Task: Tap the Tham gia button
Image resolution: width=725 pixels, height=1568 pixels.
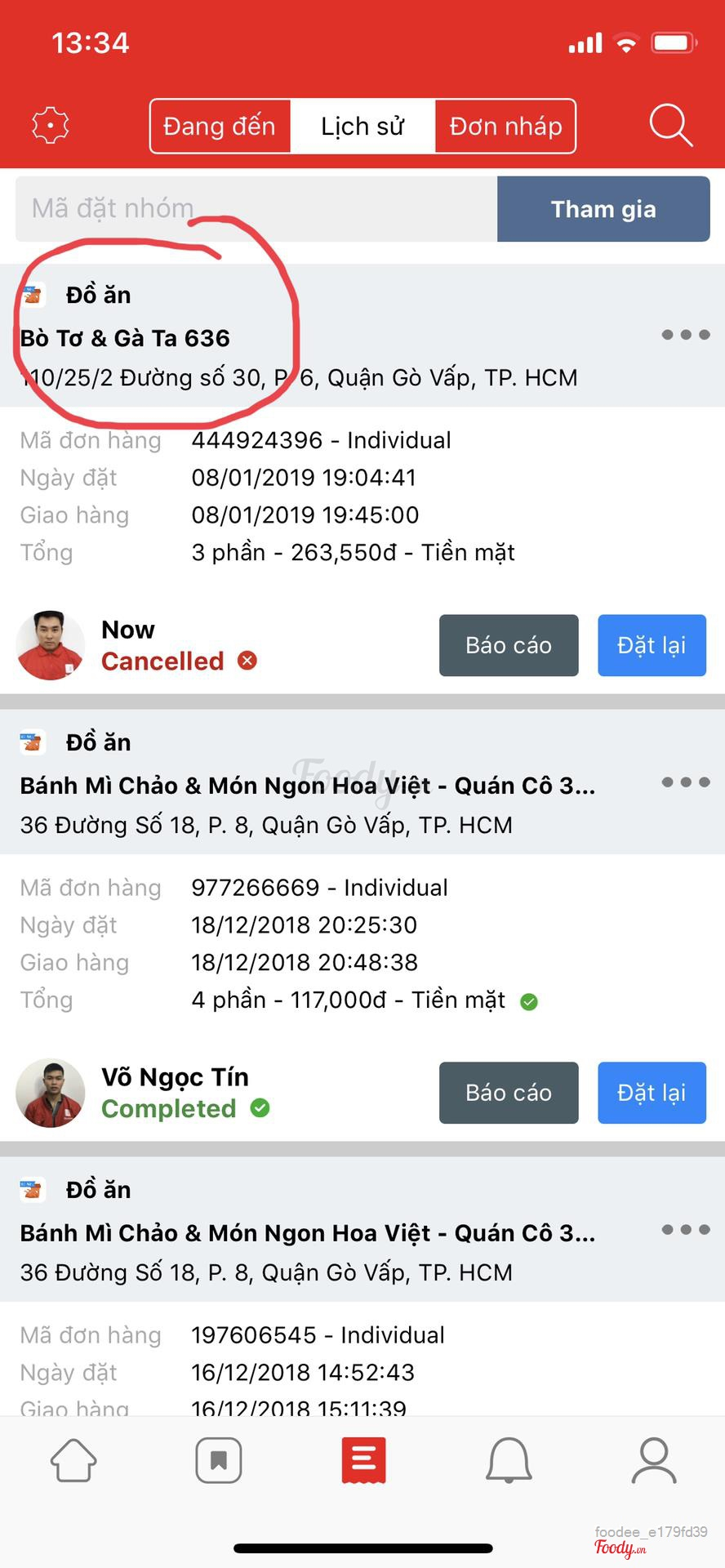Action: (x=603, y=209)
